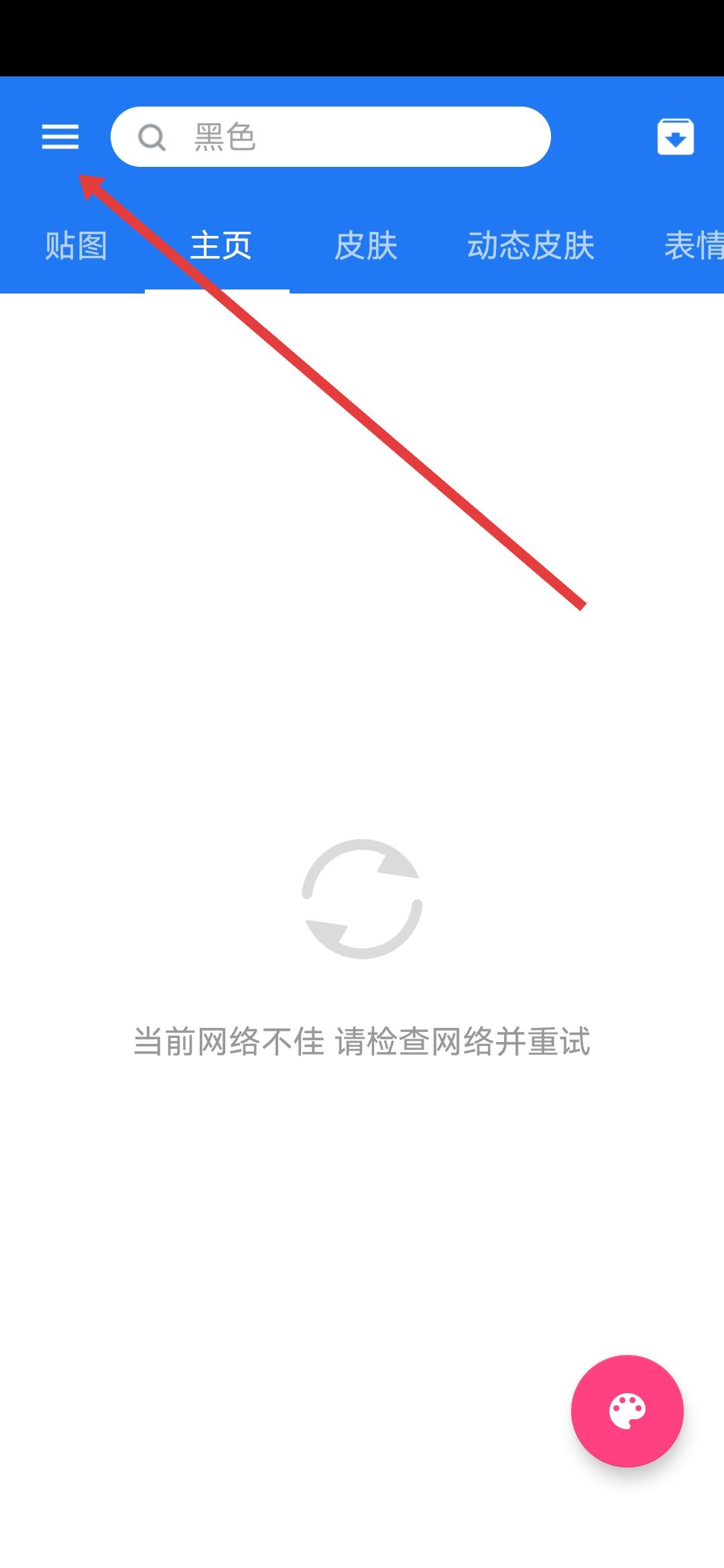The width and height of the screenshot is (724, 1568).
Task: Open the 动态皮肤 tab
Action: tap(531, 246)
